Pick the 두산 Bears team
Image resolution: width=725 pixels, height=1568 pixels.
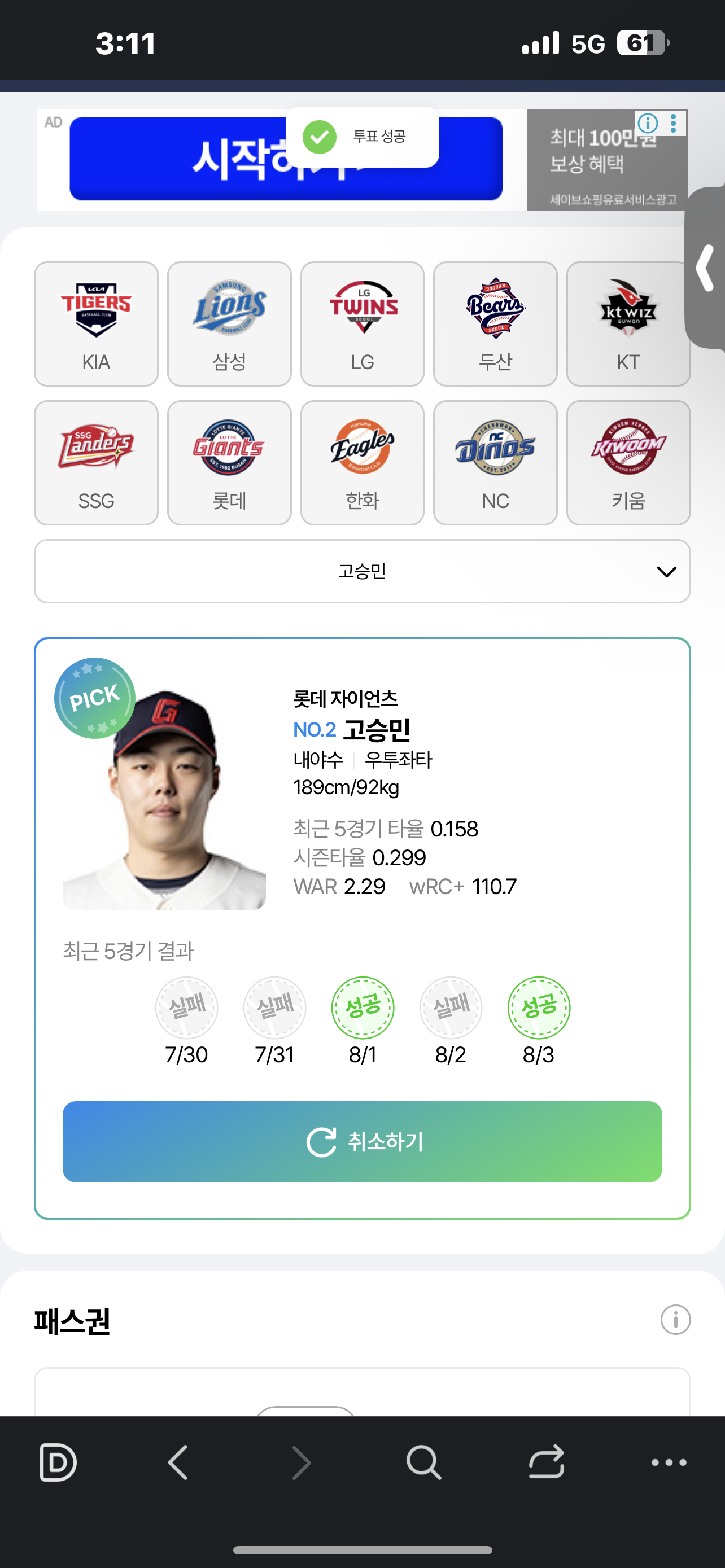[495, 324]
